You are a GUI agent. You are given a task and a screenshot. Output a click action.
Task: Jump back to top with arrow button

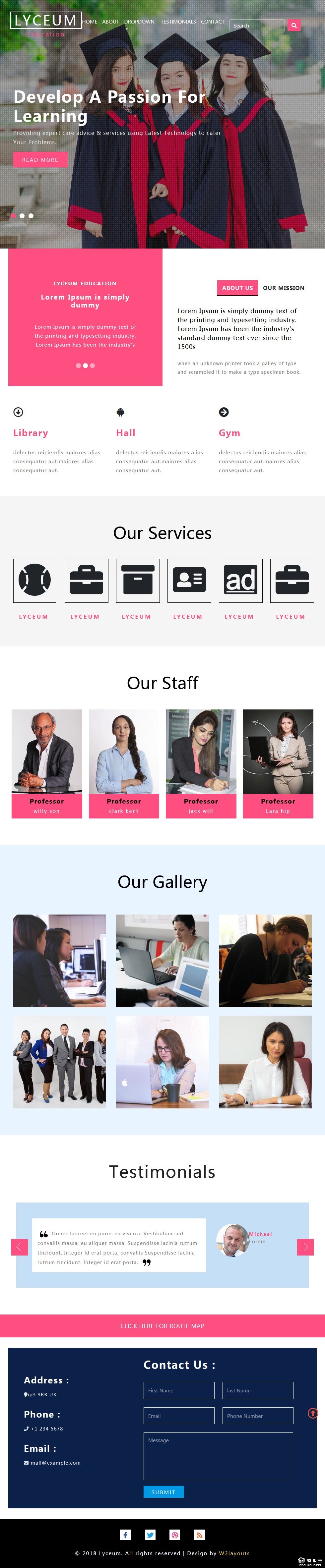313,1413
